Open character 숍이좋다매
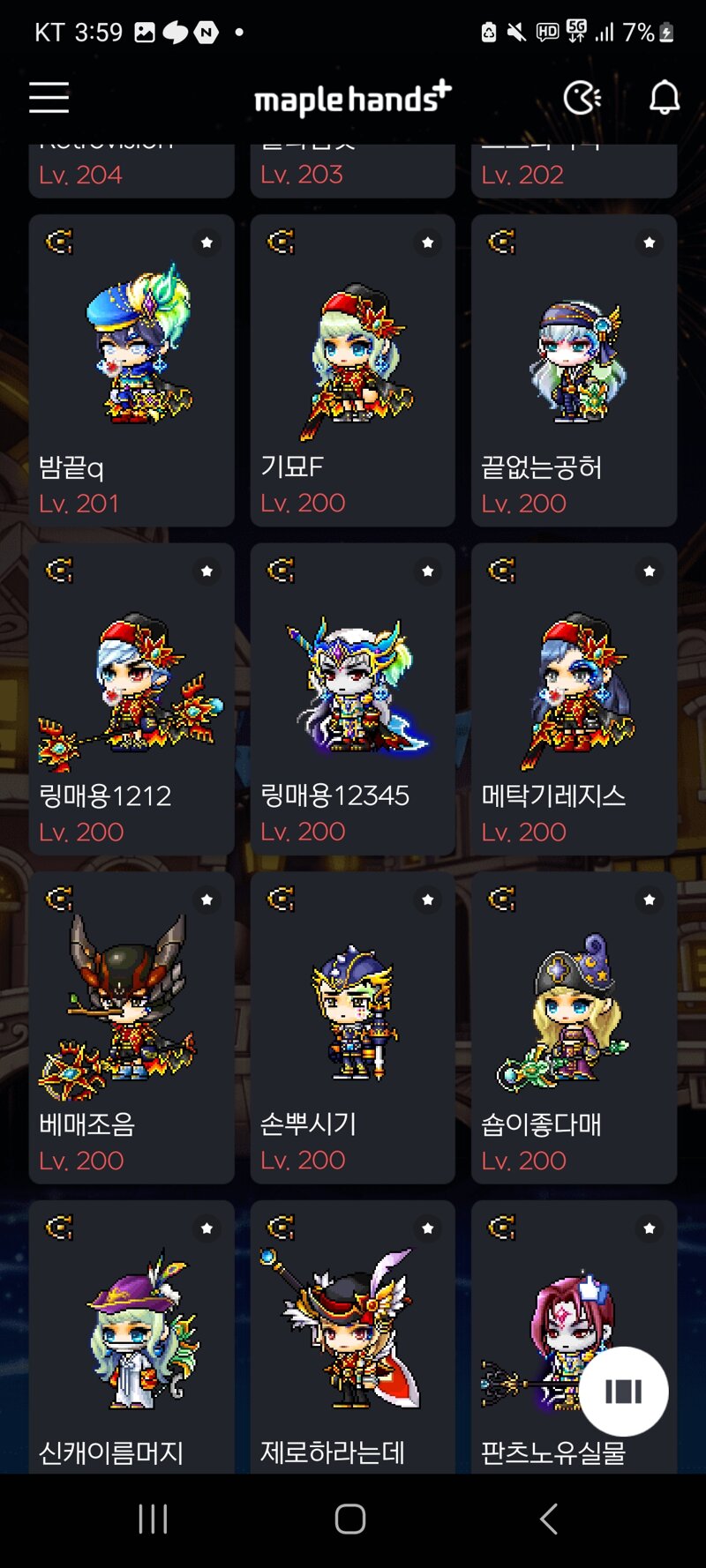This screenshot has height=1568, width=706. 574,1027
